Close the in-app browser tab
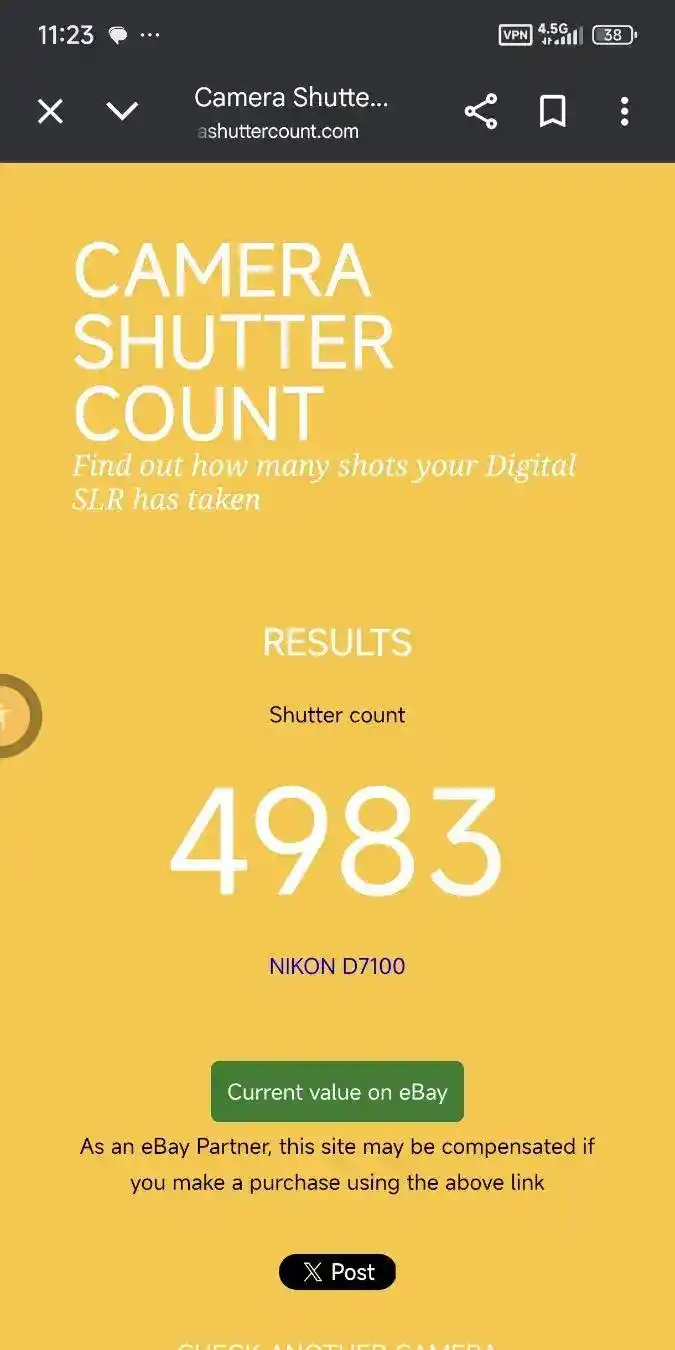The image size is (675, 1350). pyautogui.click(x=50, y=111)
